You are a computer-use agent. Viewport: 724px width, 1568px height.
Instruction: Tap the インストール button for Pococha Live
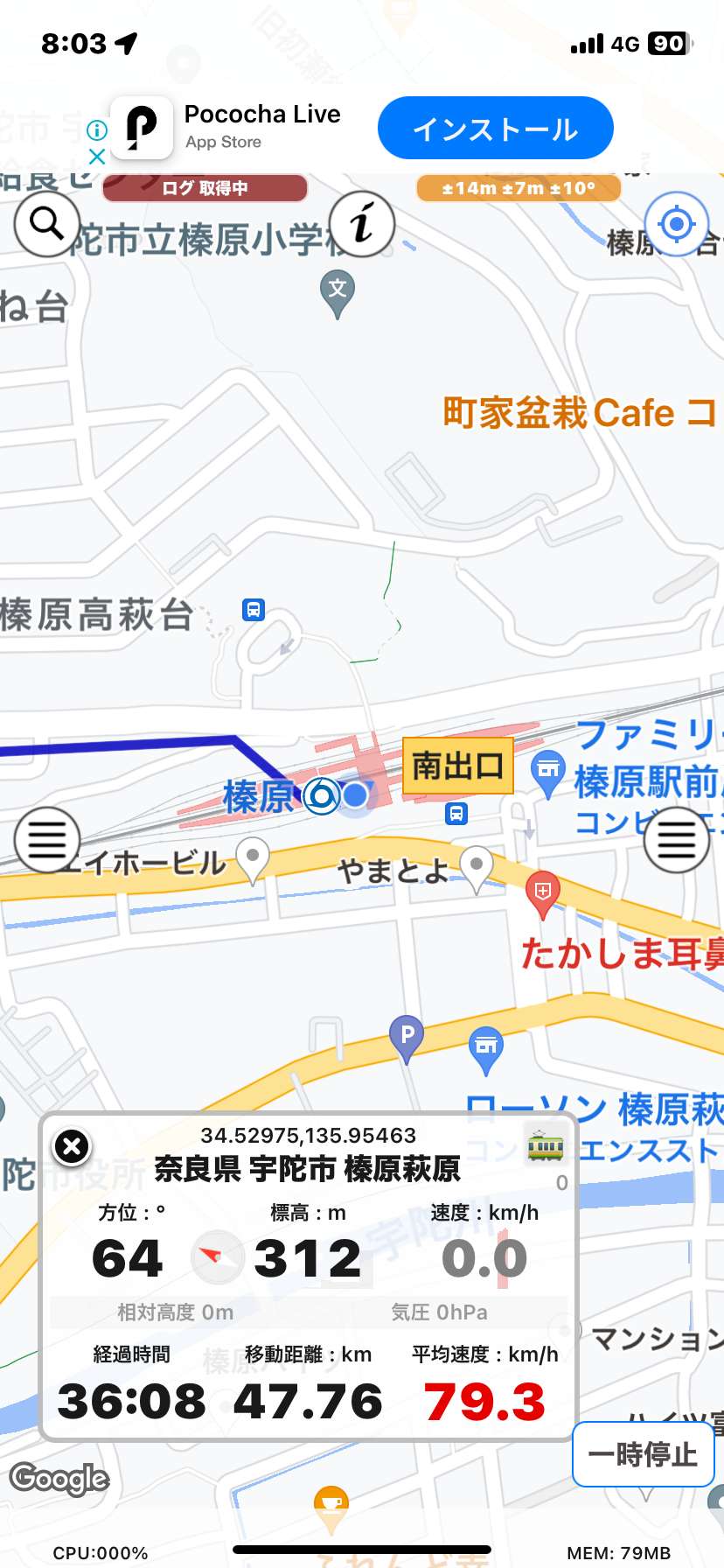click(x=495, y=129)
